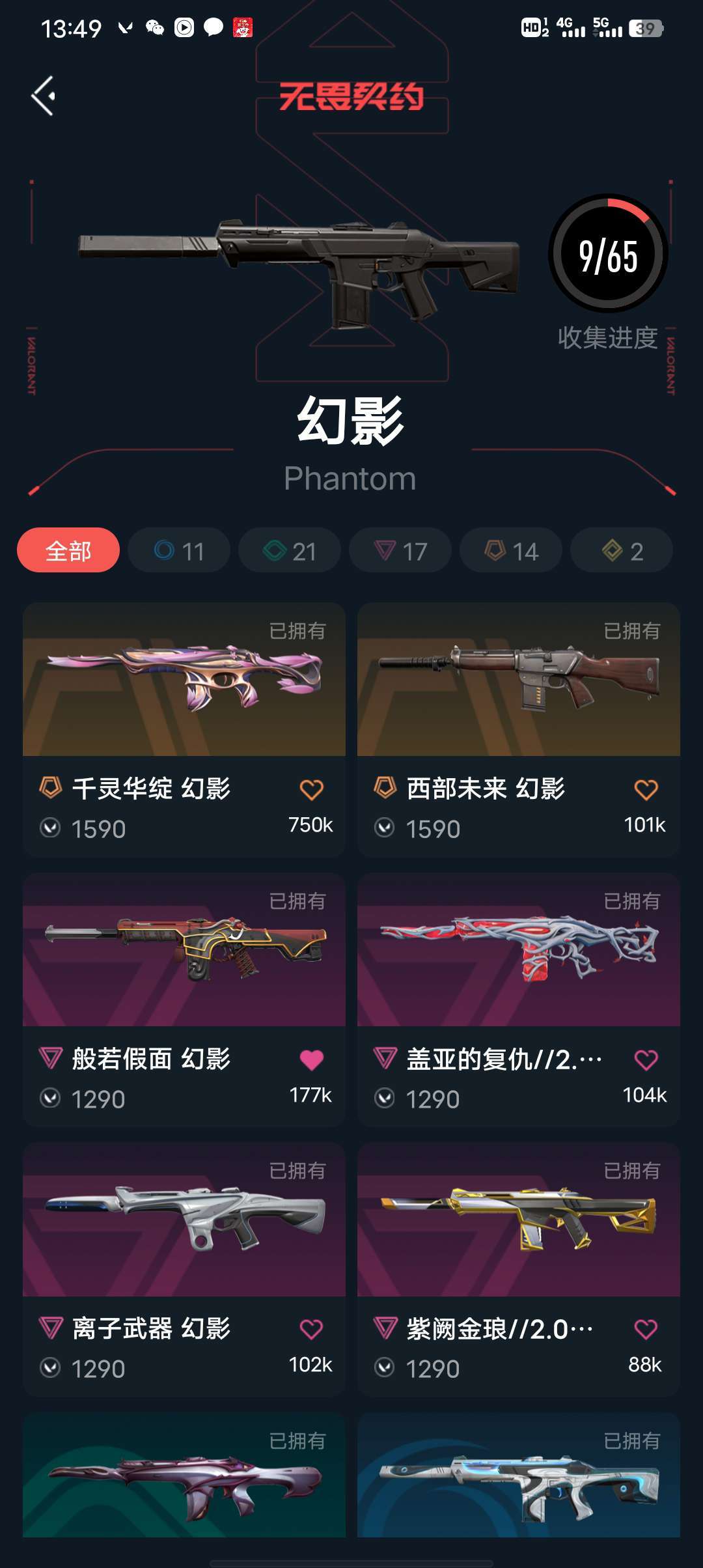
Task: Filter skins by the orange tier 14
Action: pos(511,551)
